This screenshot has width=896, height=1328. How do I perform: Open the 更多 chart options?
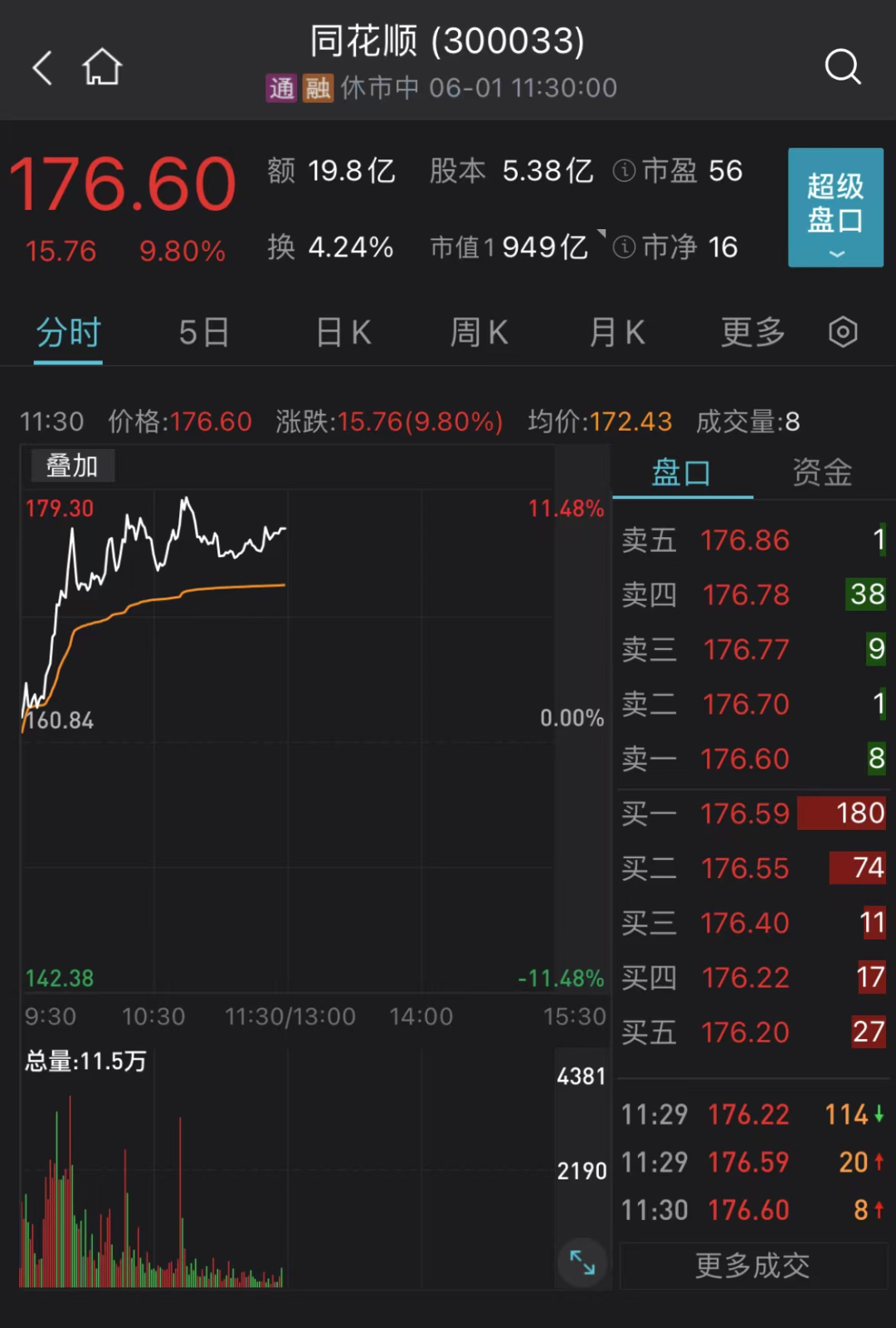(x=752, y=333)
